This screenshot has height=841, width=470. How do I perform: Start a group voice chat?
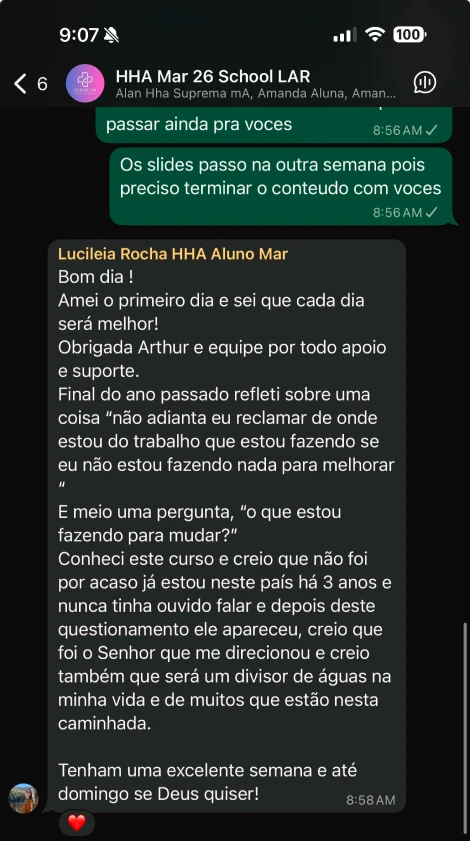(x=424, y=83)
